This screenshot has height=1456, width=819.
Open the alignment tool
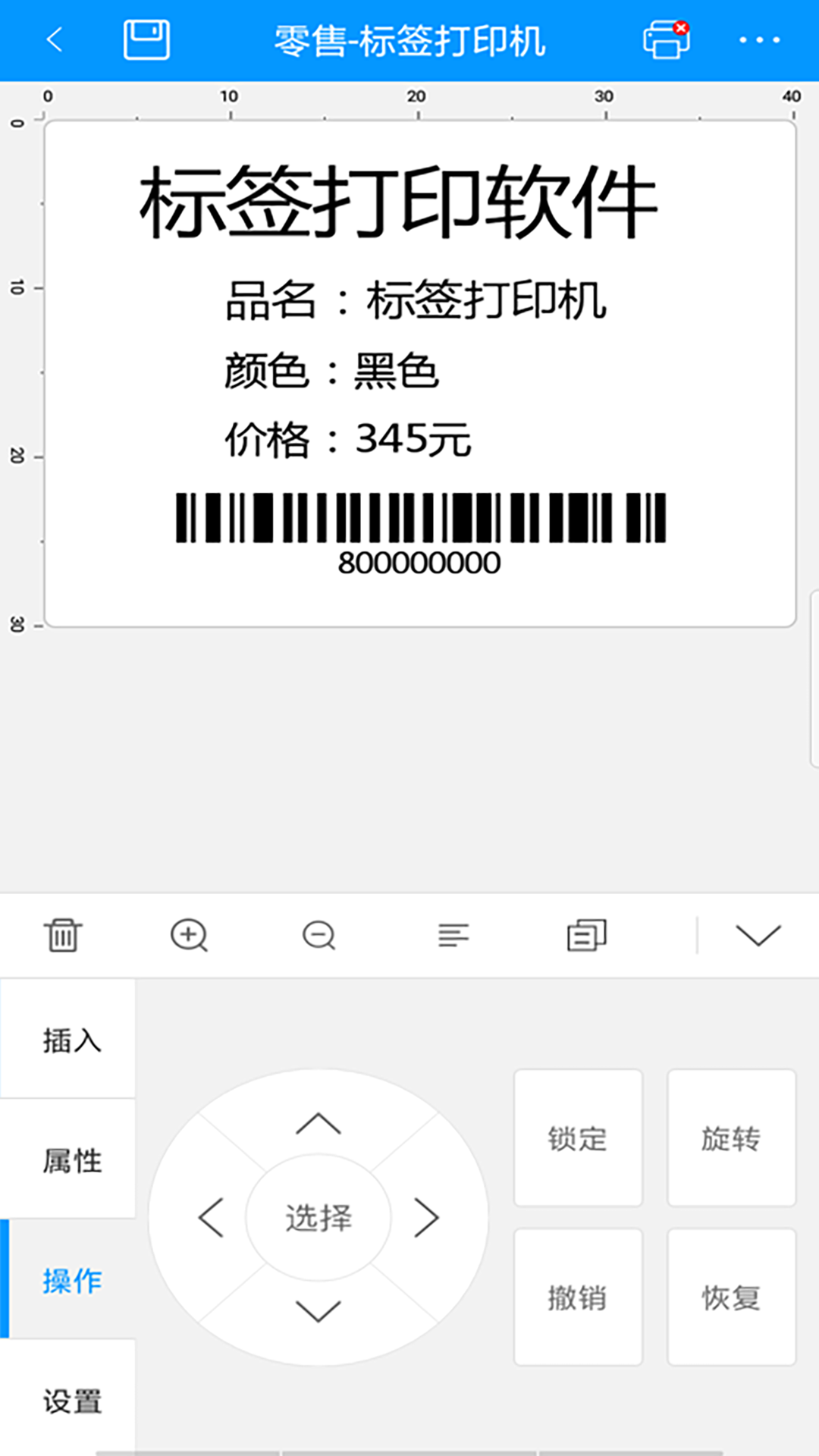coord(453,934)
